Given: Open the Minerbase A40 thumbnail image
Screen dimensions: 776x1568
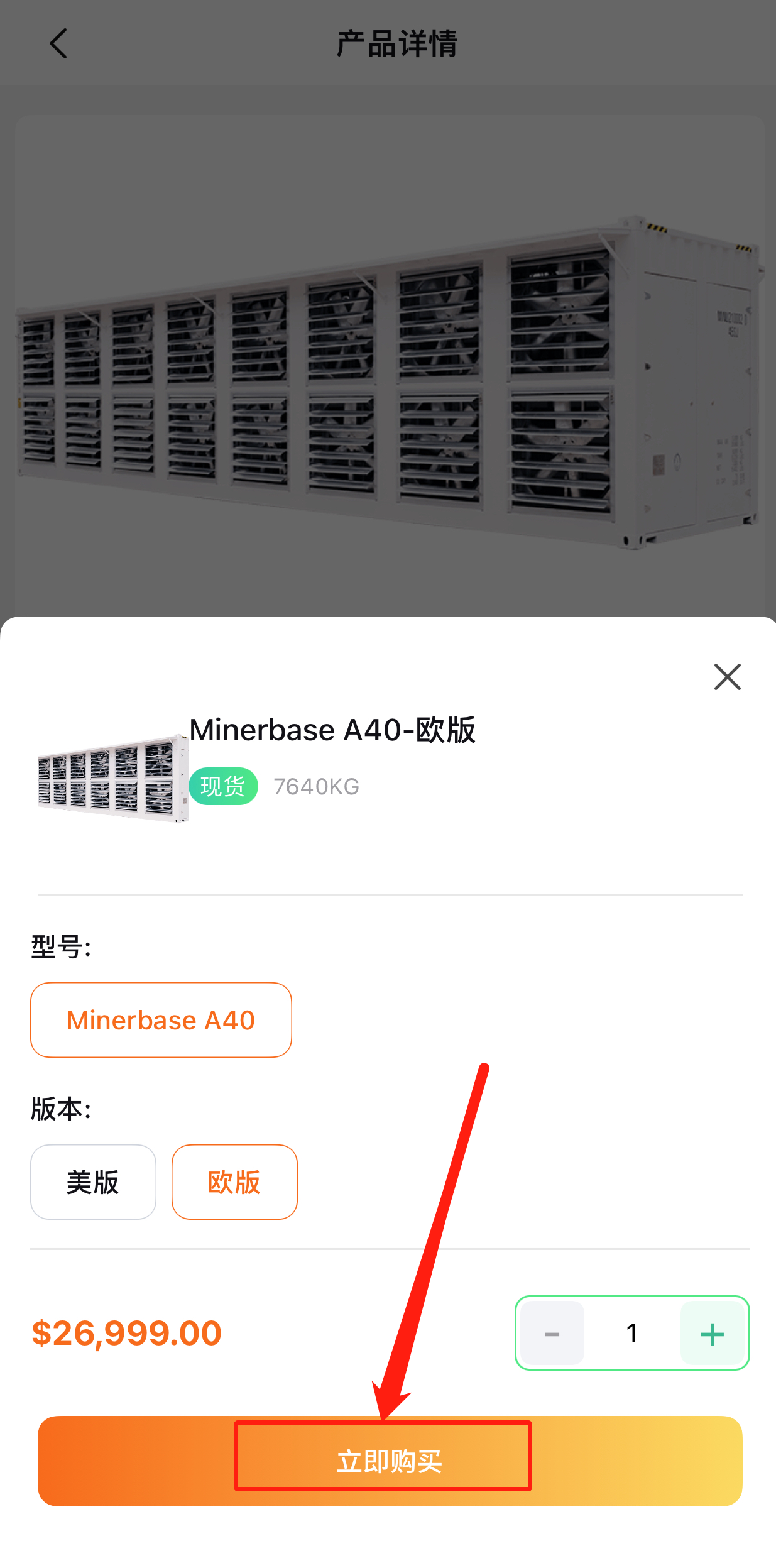Looking at the screenshot, I should click(112, 779).
